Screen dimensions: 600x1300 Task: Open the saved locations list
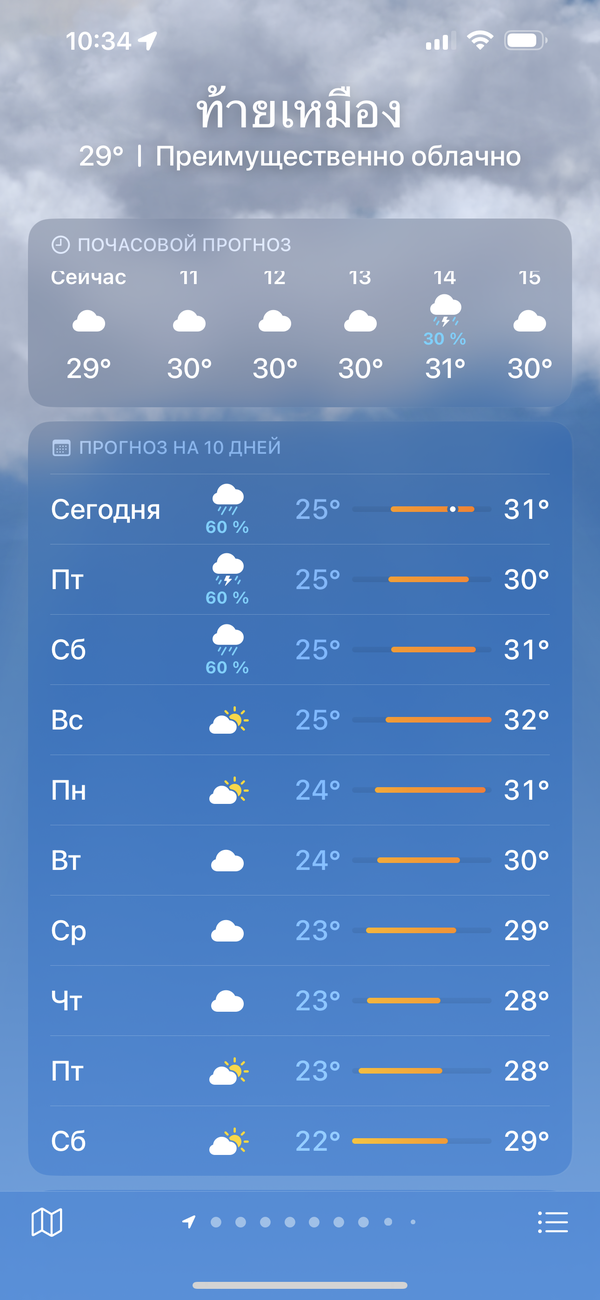(x=552, y=1221)
